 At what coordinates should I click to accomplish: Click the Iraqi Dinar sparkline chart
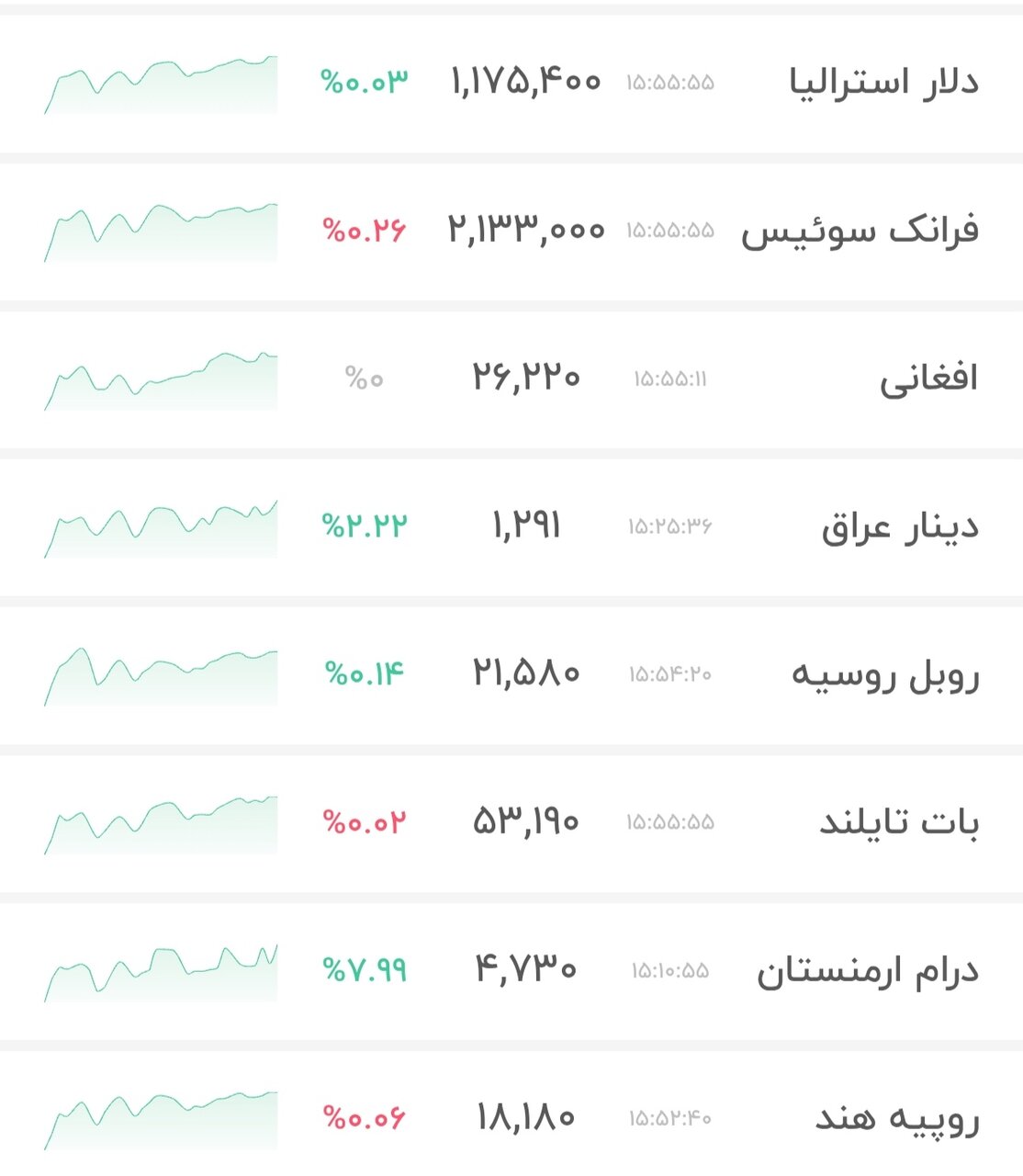point(158,524)
